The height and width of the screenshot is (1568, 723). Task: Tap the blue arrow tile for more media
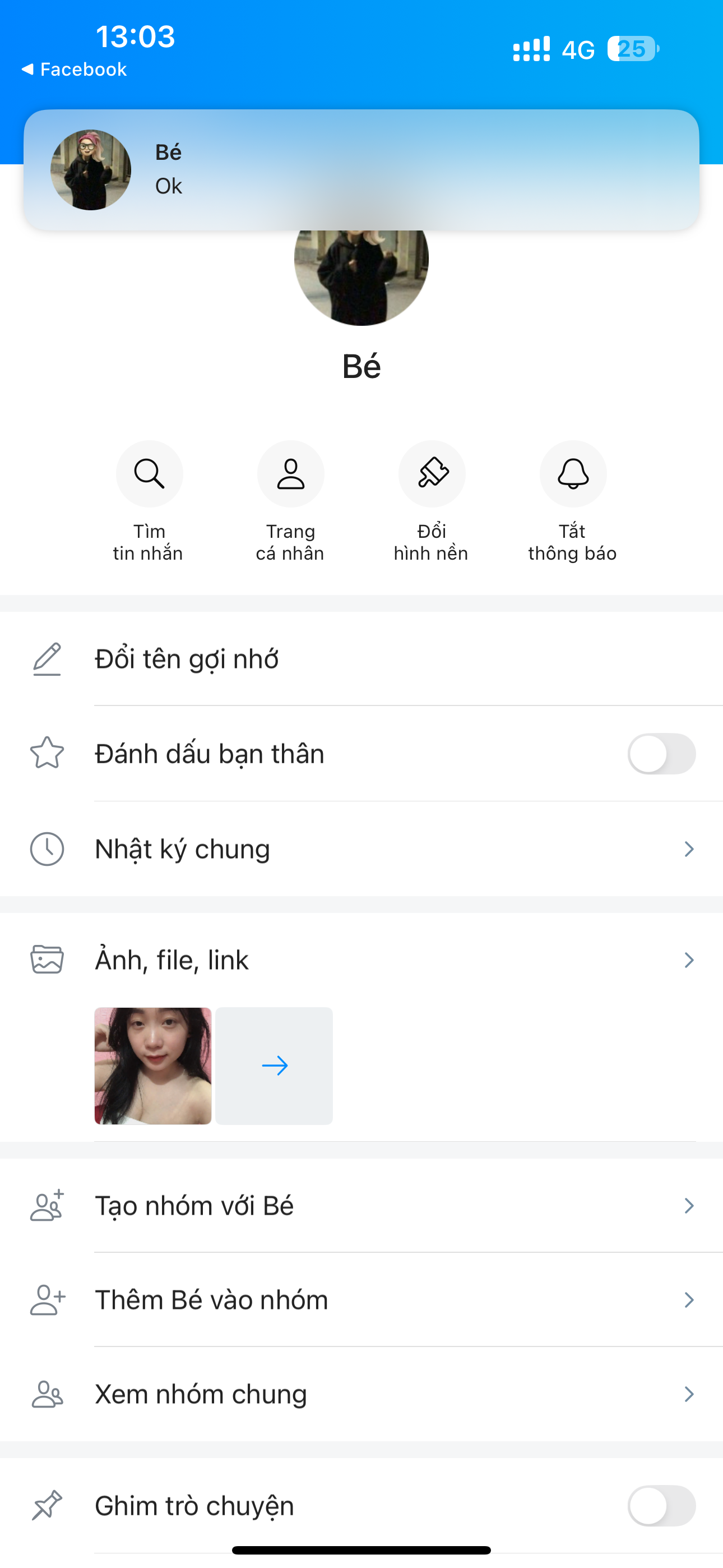(274, 1066)
